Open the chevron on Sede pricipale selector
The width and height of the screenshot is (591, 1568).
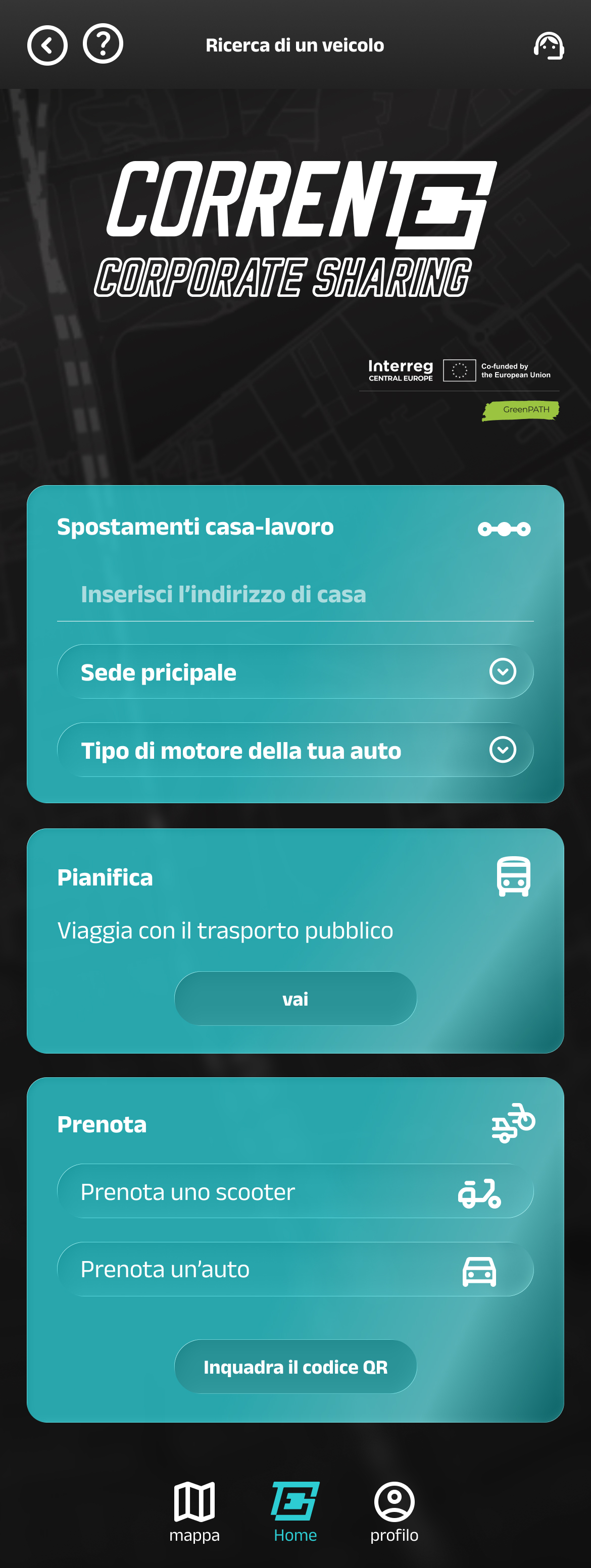pyautogui.click(x=502, y=672)
